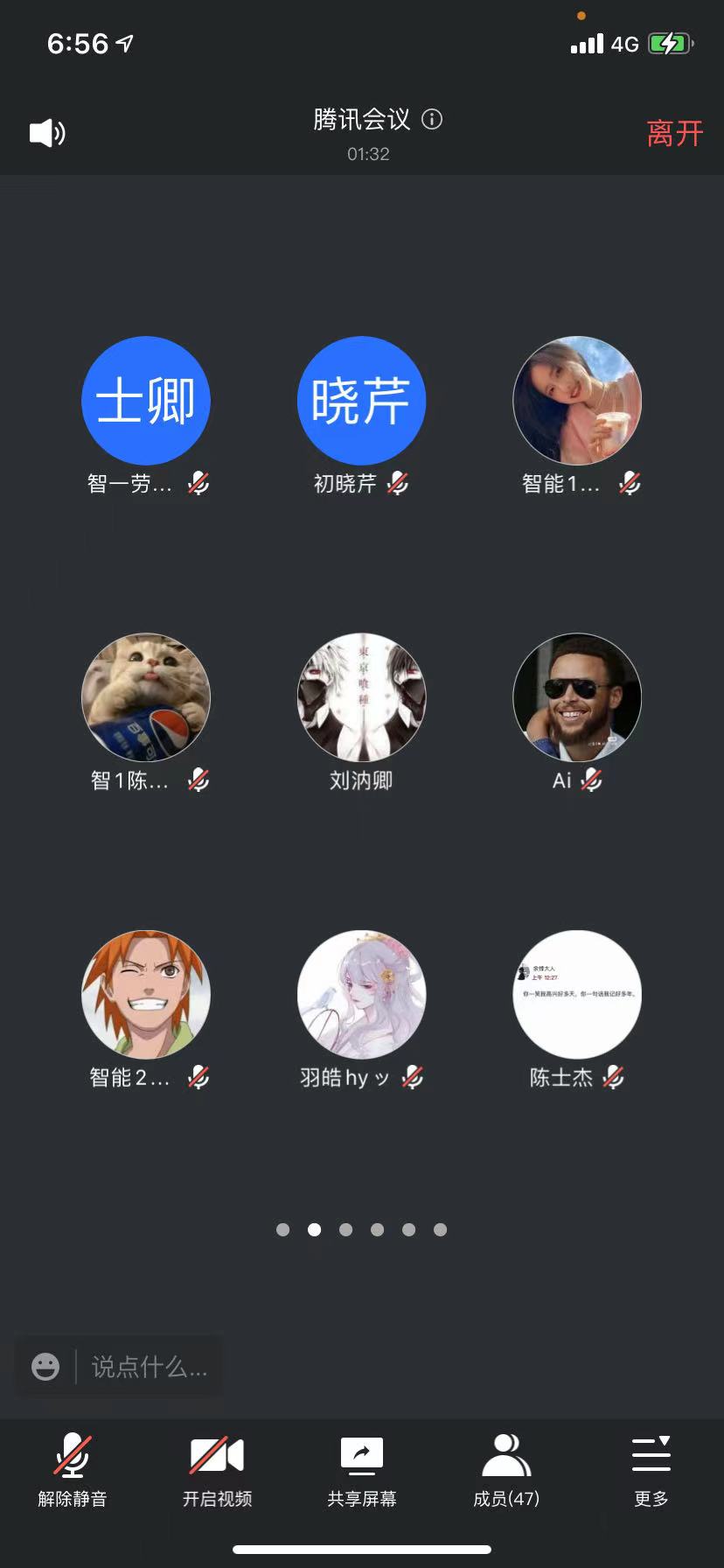Select participant tile 初晓芹
Screen dimensions: 724x1568
pyautogui.click(x=361, y=401)
